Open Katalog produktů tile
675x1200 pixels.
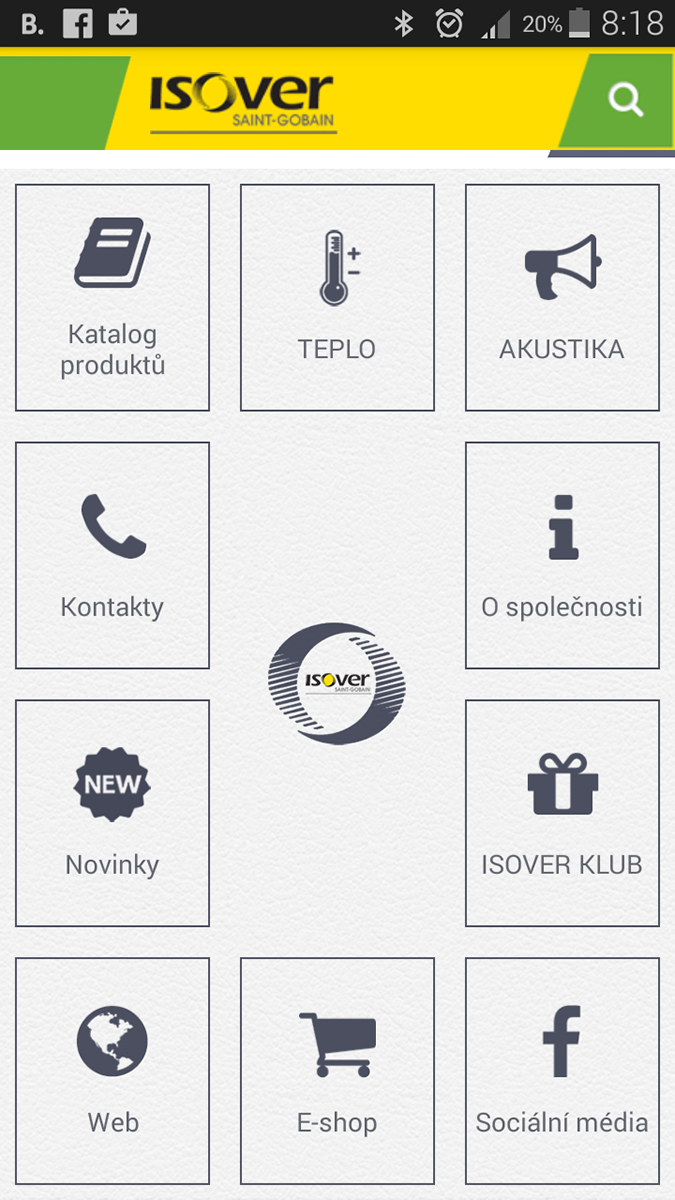pyautogui.click(x=112, y=298)
